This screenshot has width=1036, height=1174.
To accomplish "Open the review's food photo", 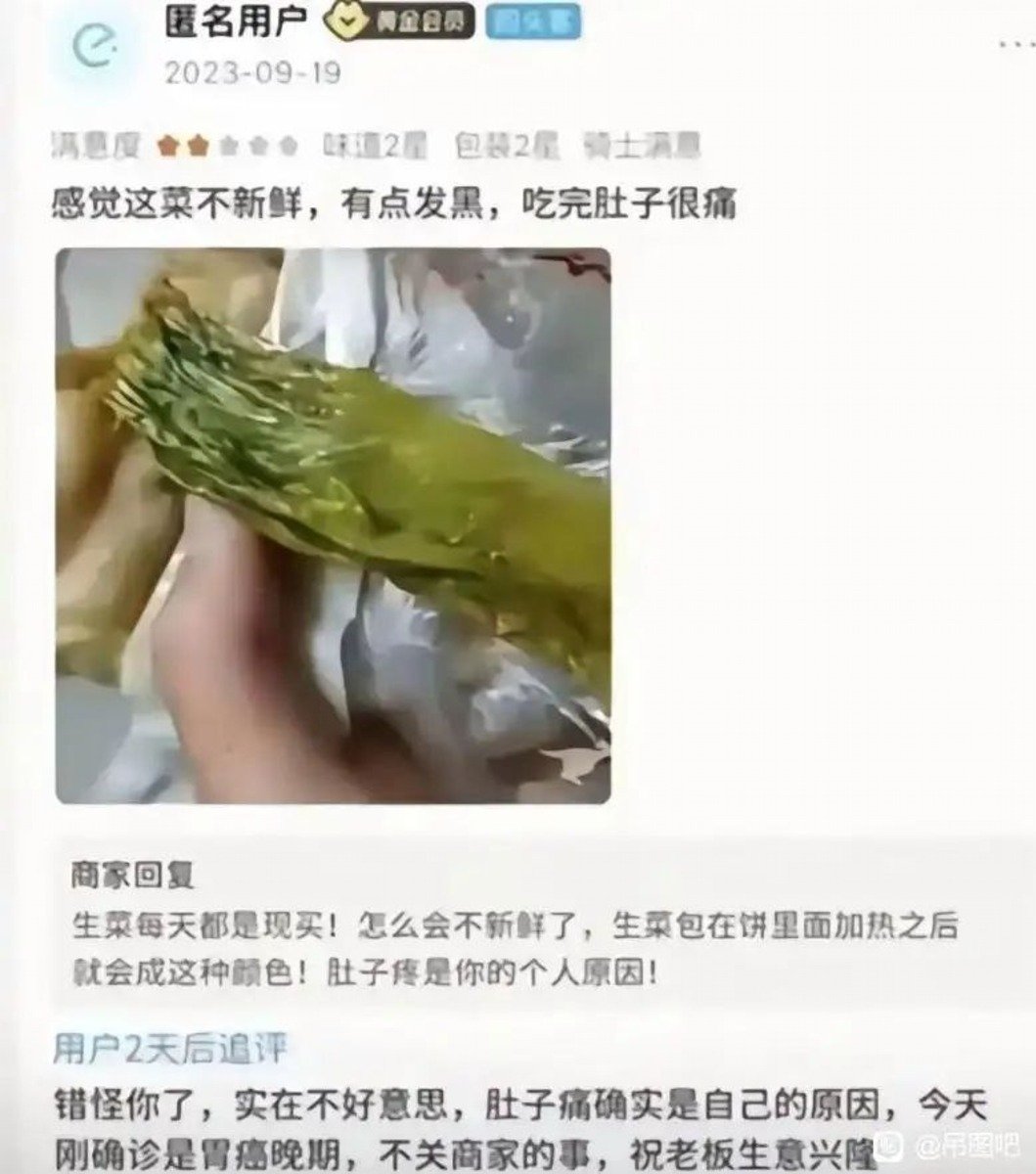I will [333, 525].
